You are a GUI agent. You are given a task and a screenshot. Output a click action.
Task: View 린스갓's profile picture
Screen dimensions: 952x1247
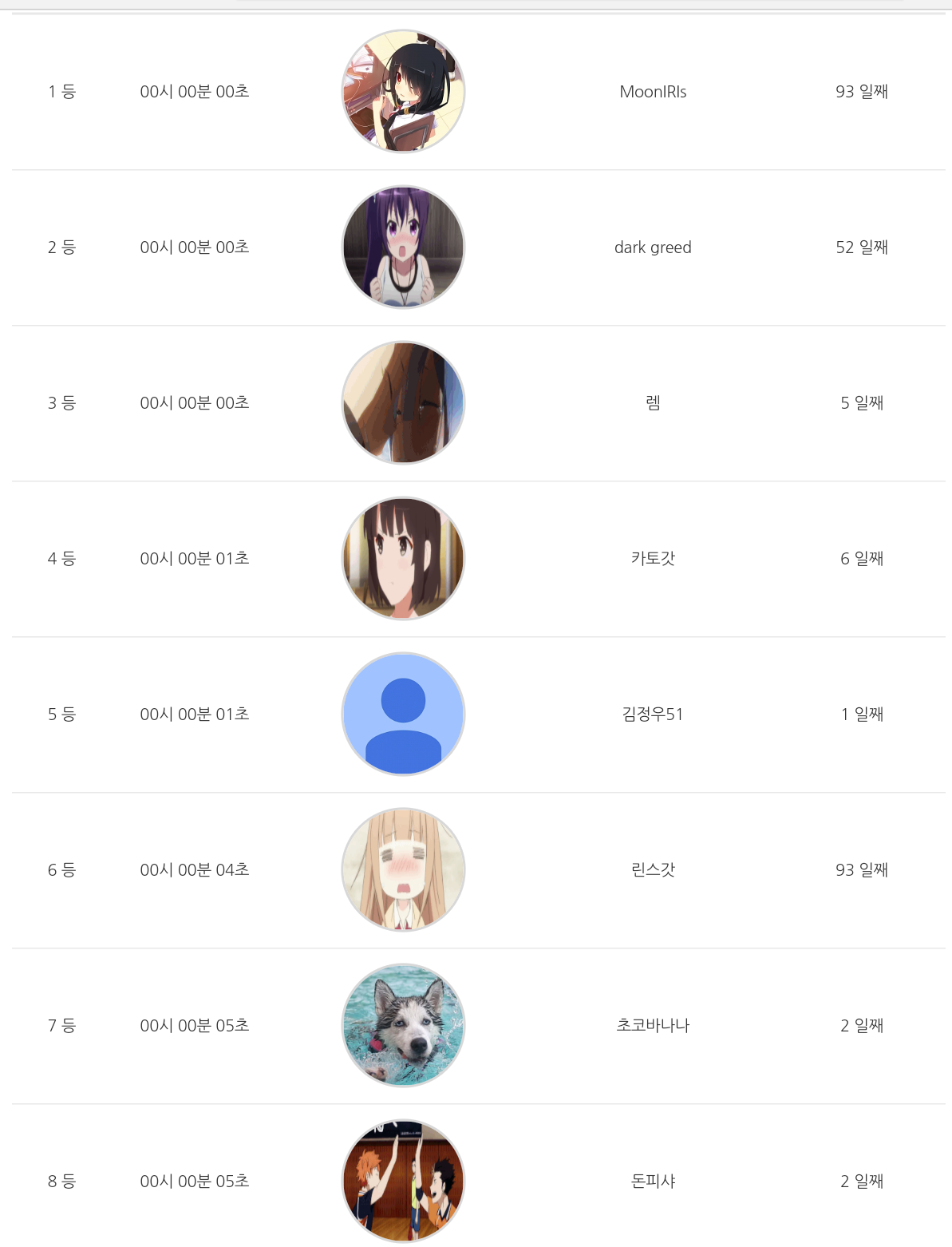click(x=403, y=869)
